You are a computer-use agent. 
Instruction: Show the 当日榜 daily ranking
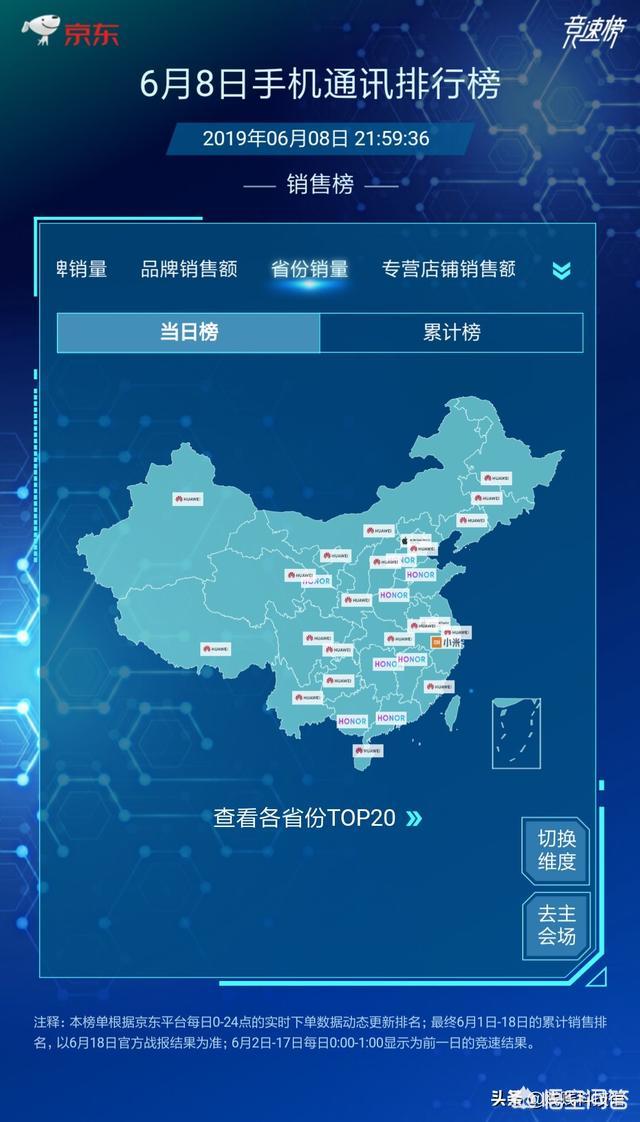(x=189, y=333)
